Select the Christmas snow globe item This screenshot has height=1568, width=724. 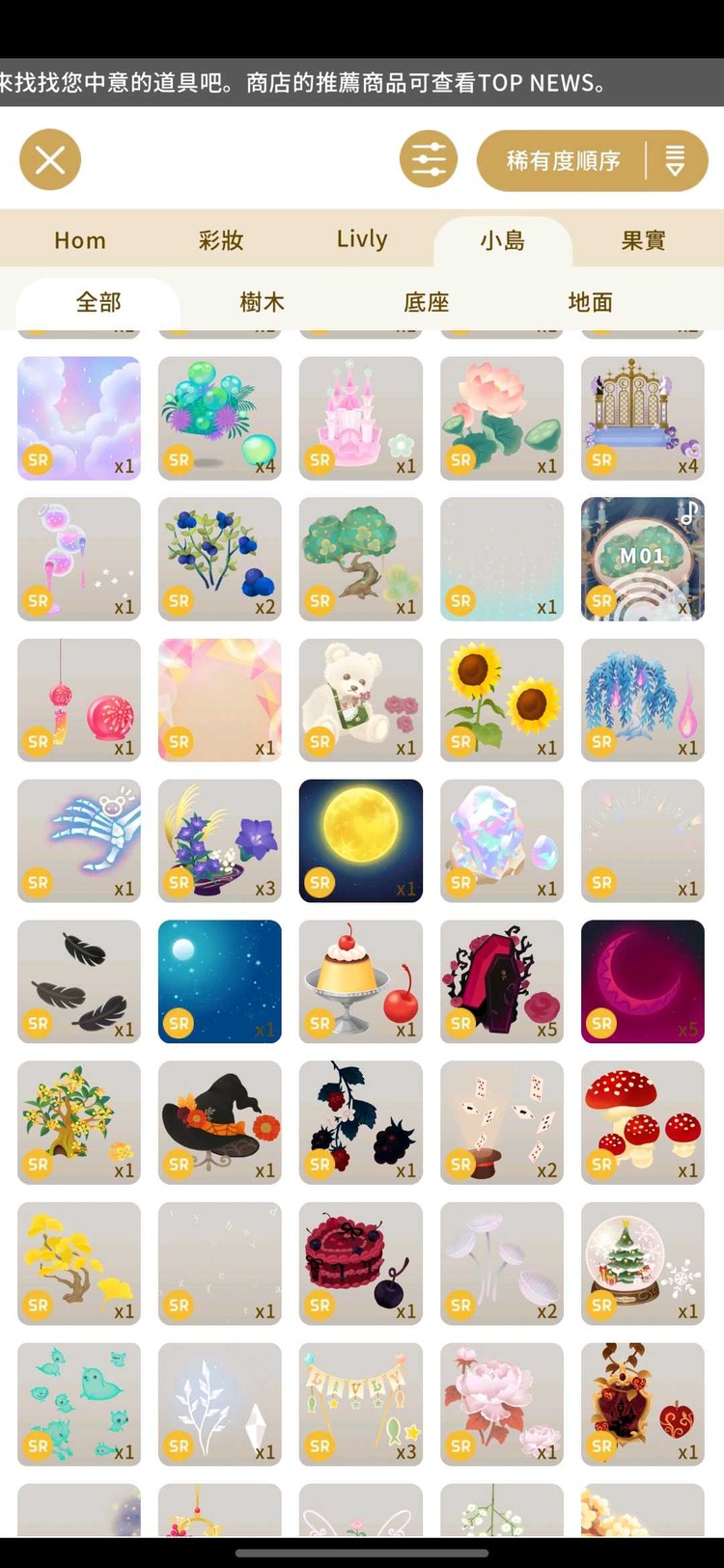(x=643, y=1263)
